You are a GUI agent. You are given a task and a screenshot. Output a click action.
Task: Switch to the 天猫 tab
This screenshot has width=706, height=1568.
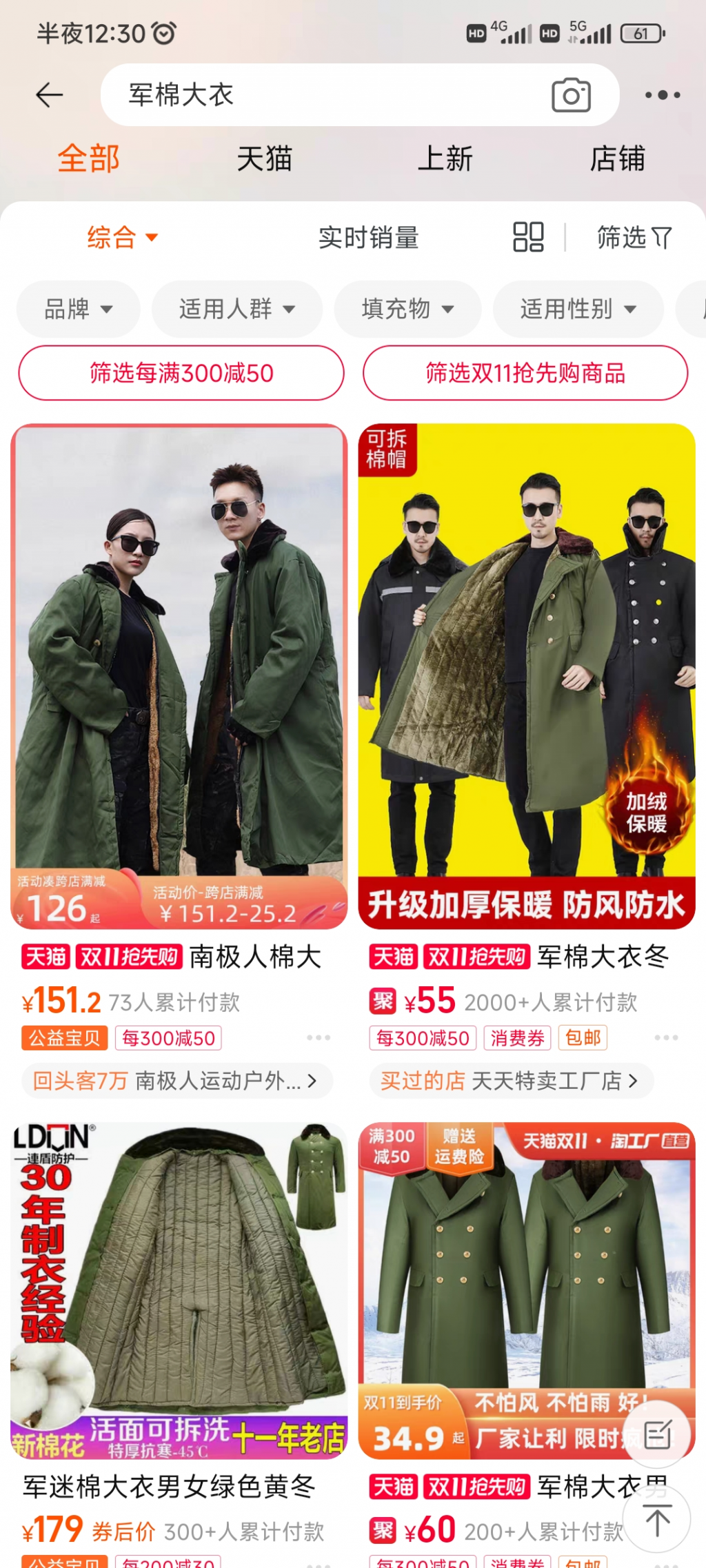265,159
